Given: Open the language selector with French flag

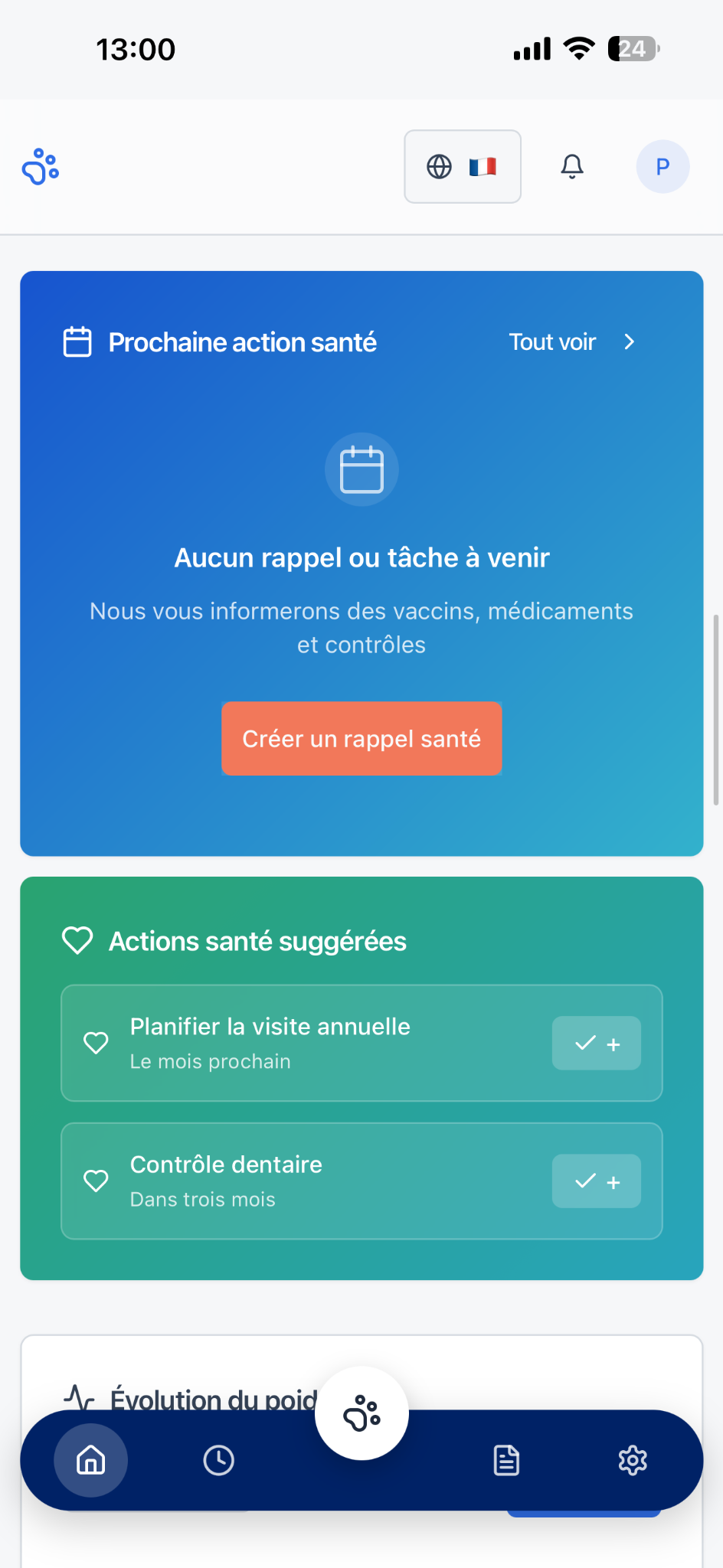Looking at the screenshot, I should (x=463, y=166).
